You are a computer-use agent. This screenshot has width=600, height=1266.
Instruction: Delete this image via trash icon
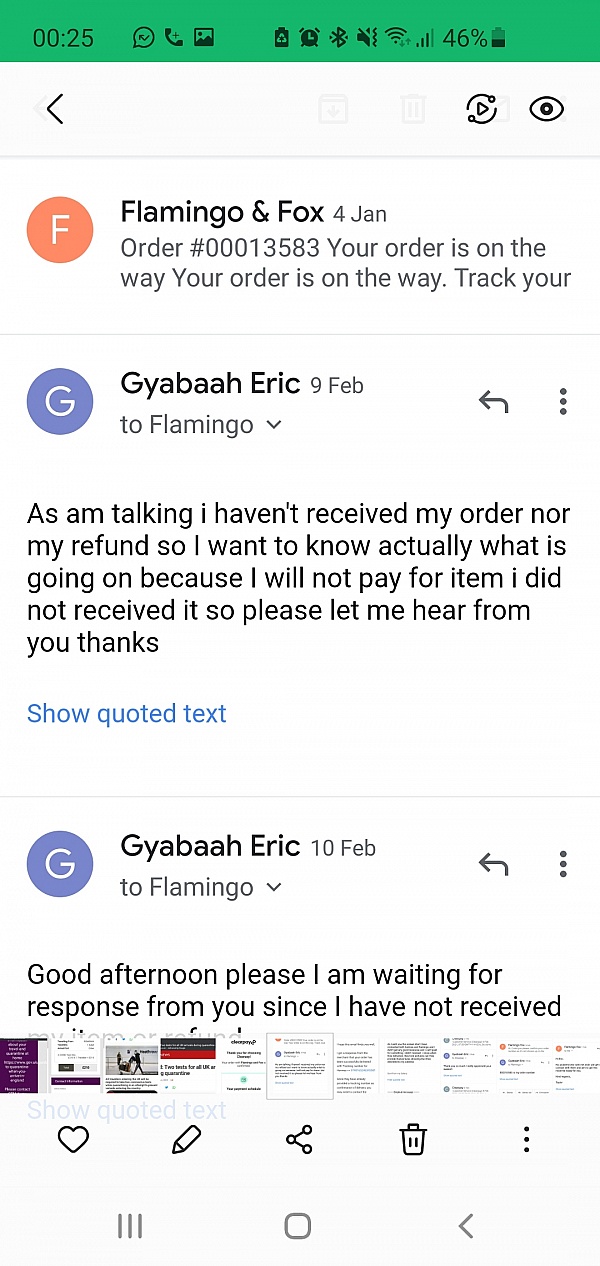413,1139
